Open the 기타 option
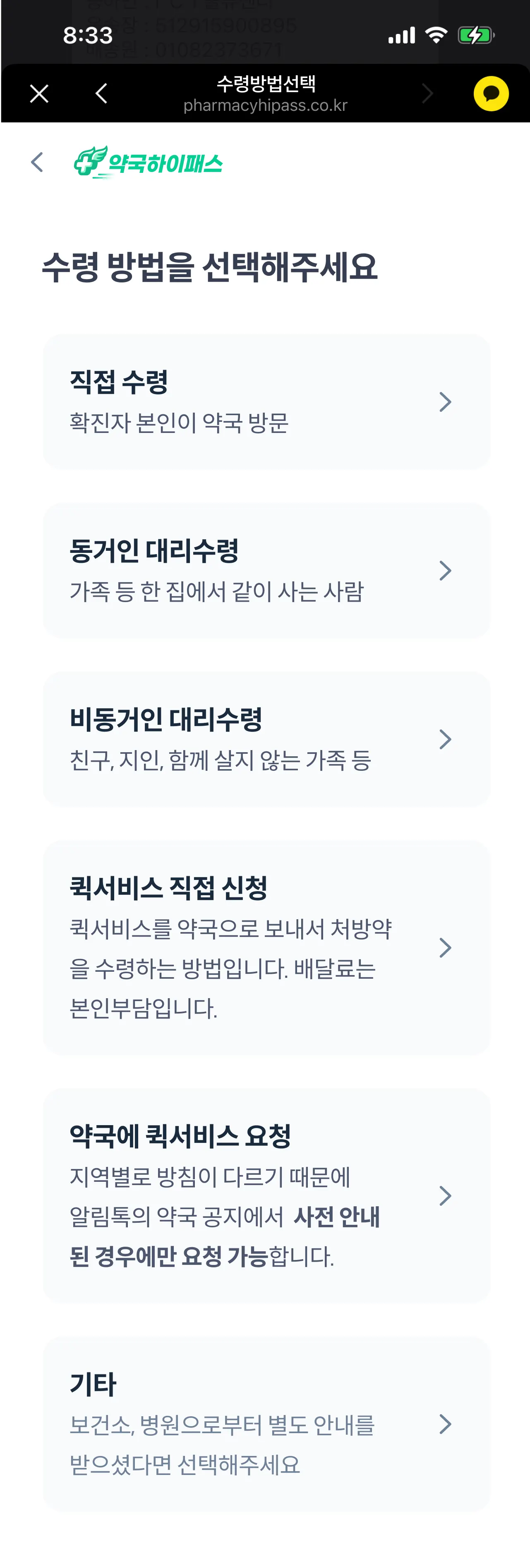This screenshot has height=1568, width=530. coord(266,1424)
